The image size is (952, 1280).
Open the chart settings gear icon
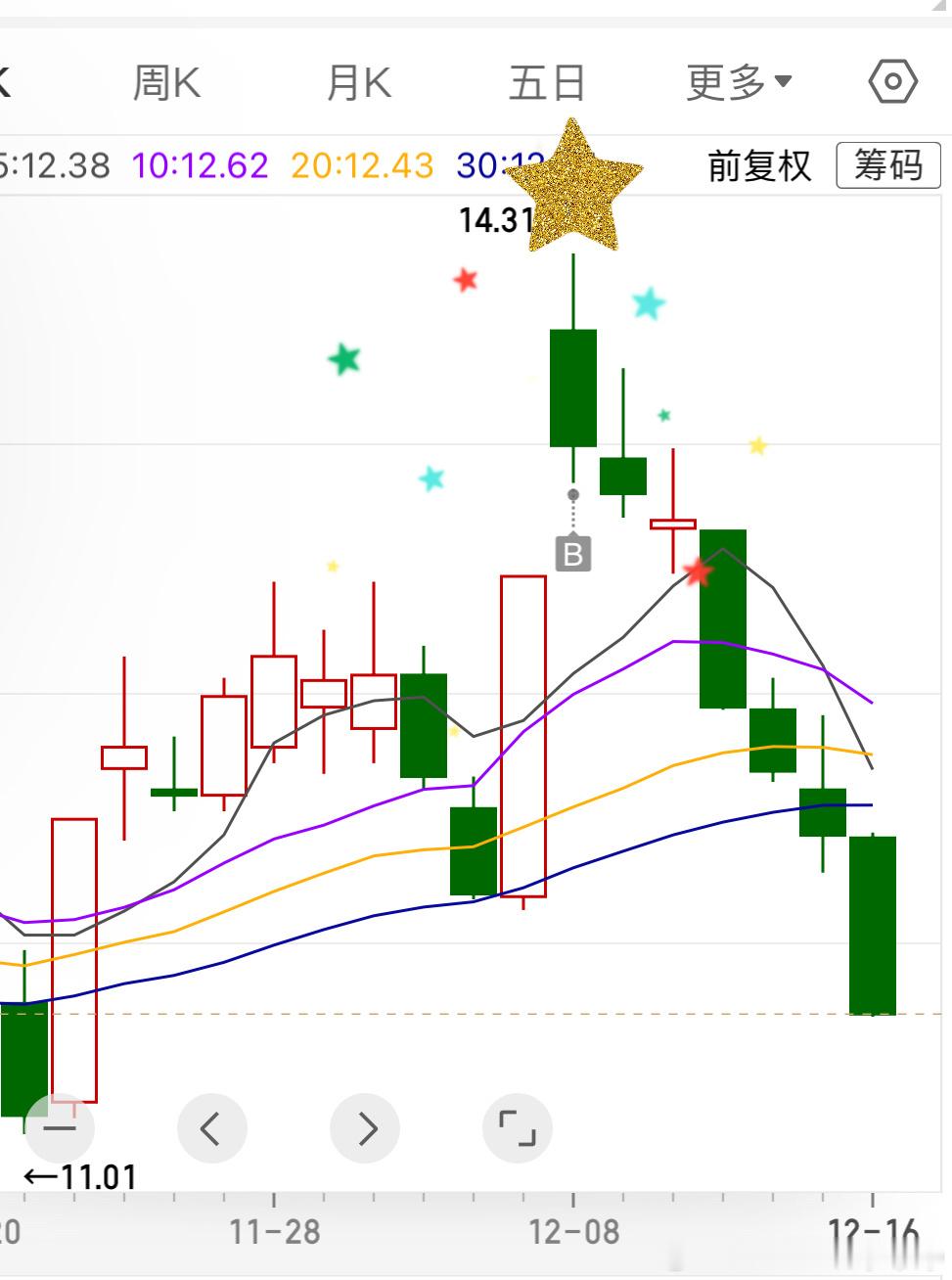coord(893,81)
